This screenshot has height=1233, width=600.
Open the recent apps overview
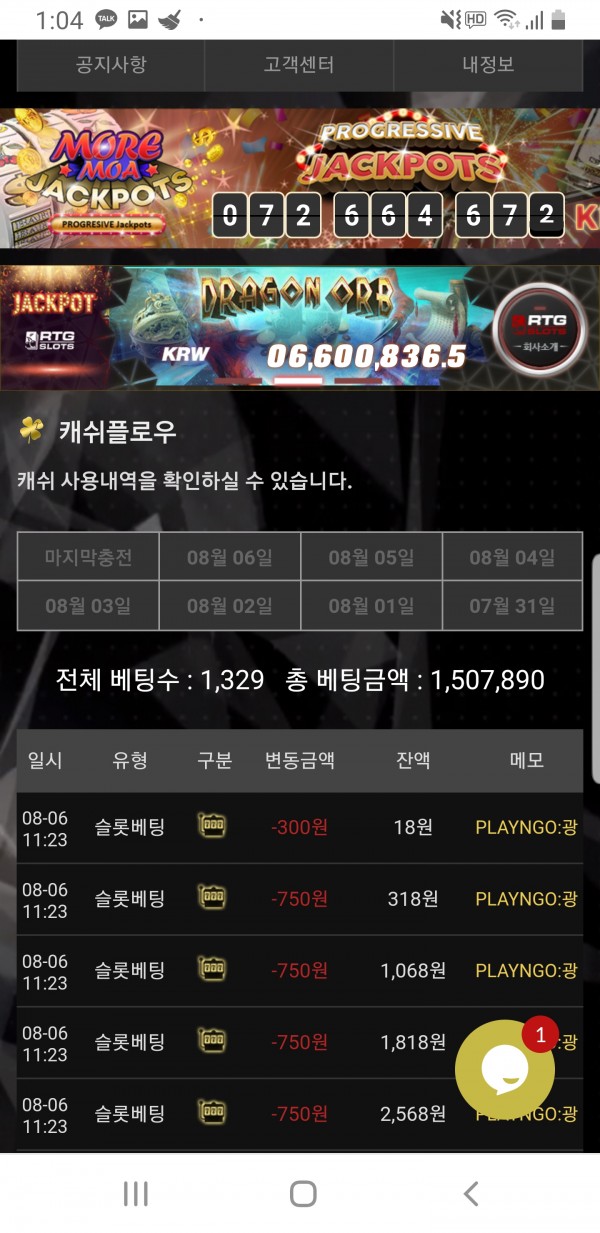tap(135, 1193)
